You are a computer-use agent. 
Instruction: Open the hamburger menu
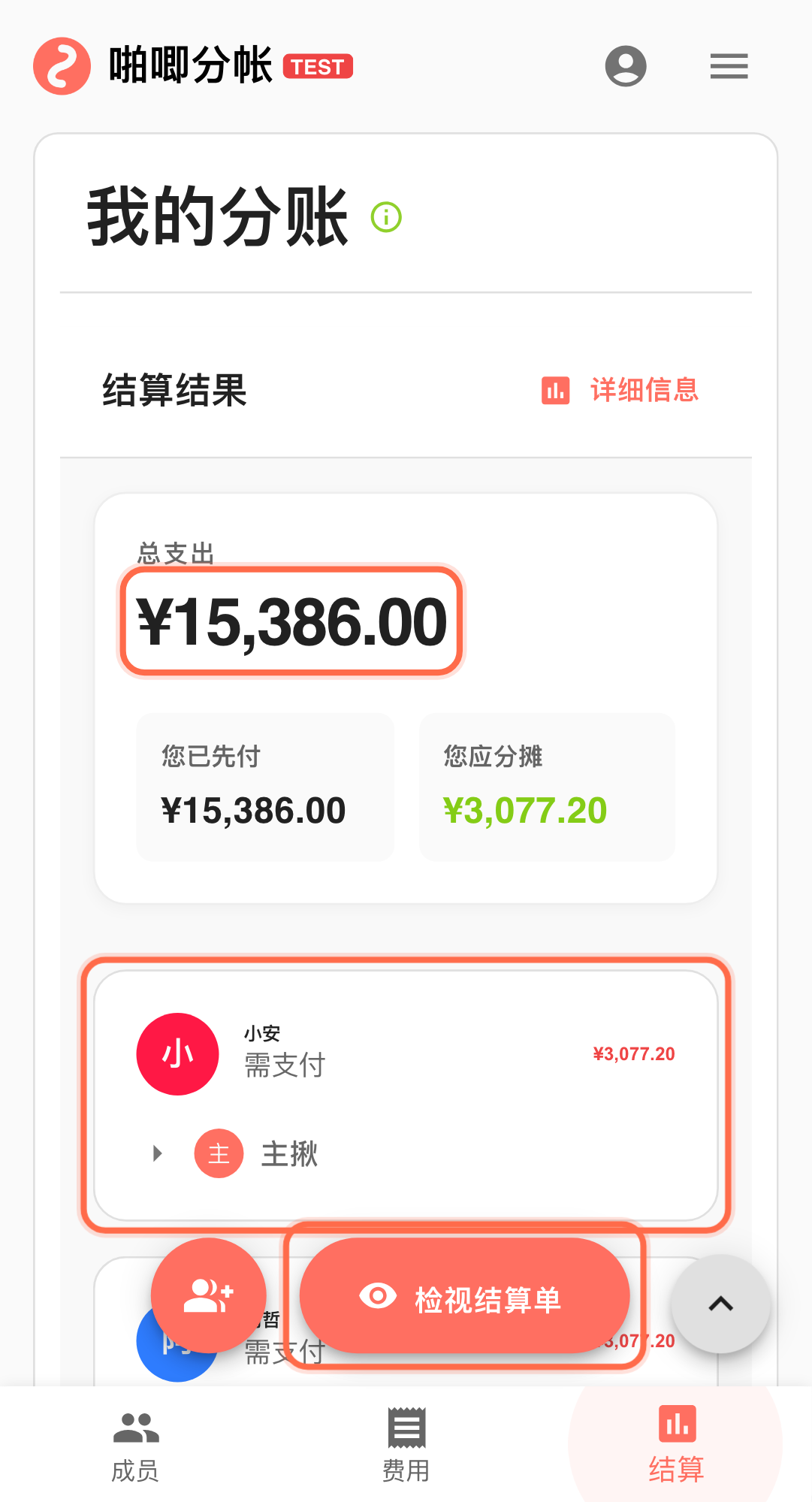(x=729, y=66)
